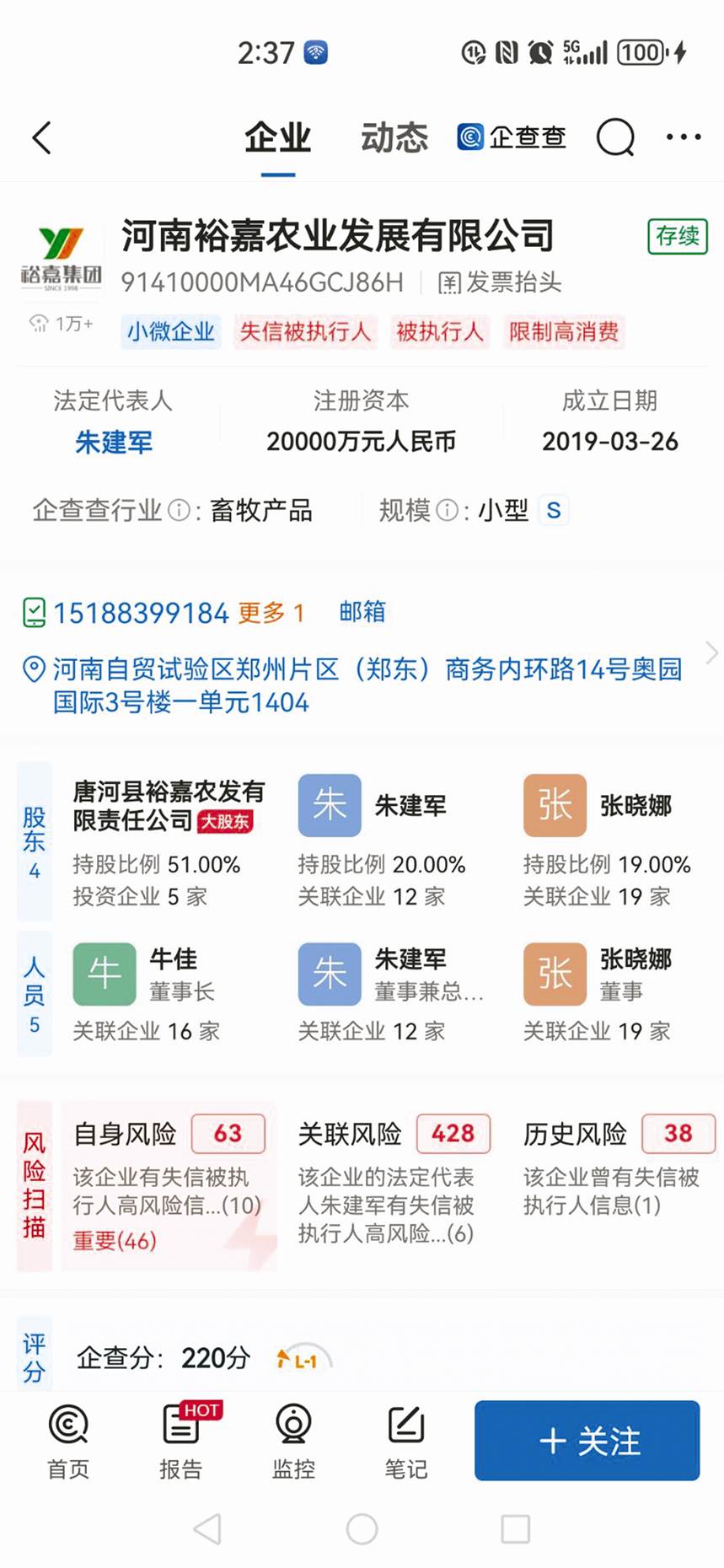This screenshot has height=1568, width=724.
Task: Tap the 失信被执行人 tag
Action: (x=304, y=332)
